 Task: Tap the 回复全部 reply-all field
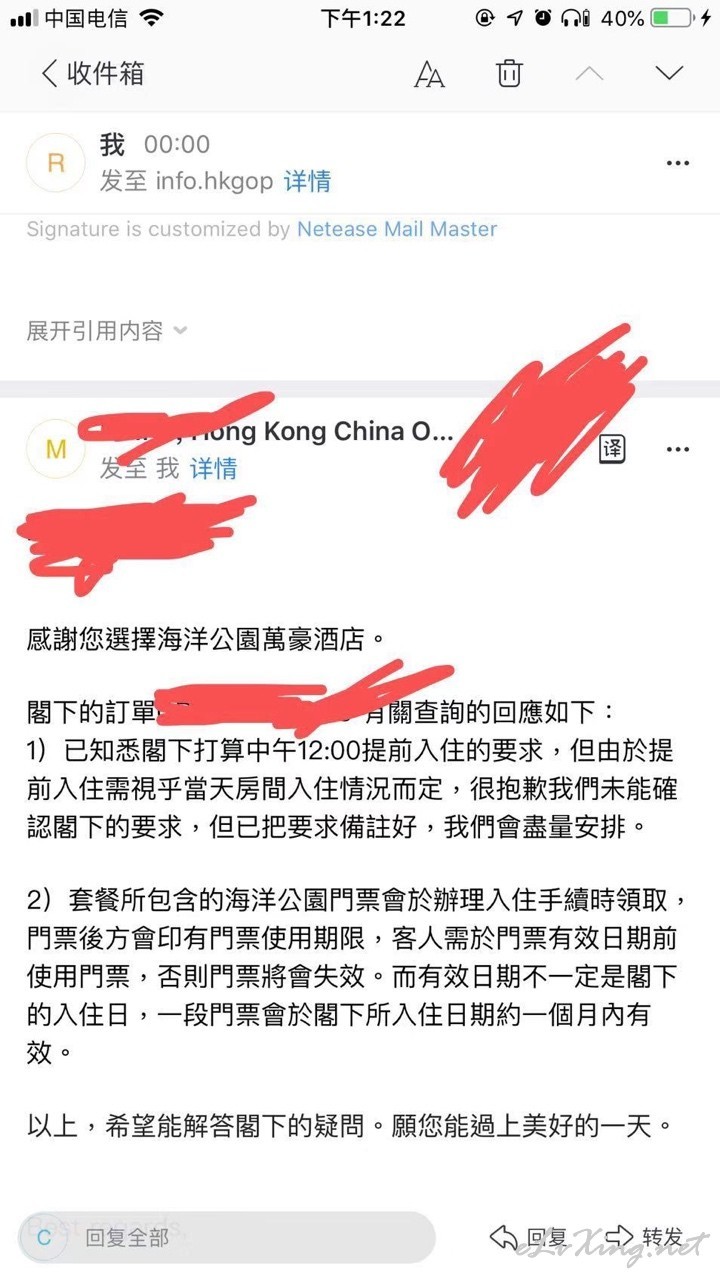click(x=227, y=1238)
